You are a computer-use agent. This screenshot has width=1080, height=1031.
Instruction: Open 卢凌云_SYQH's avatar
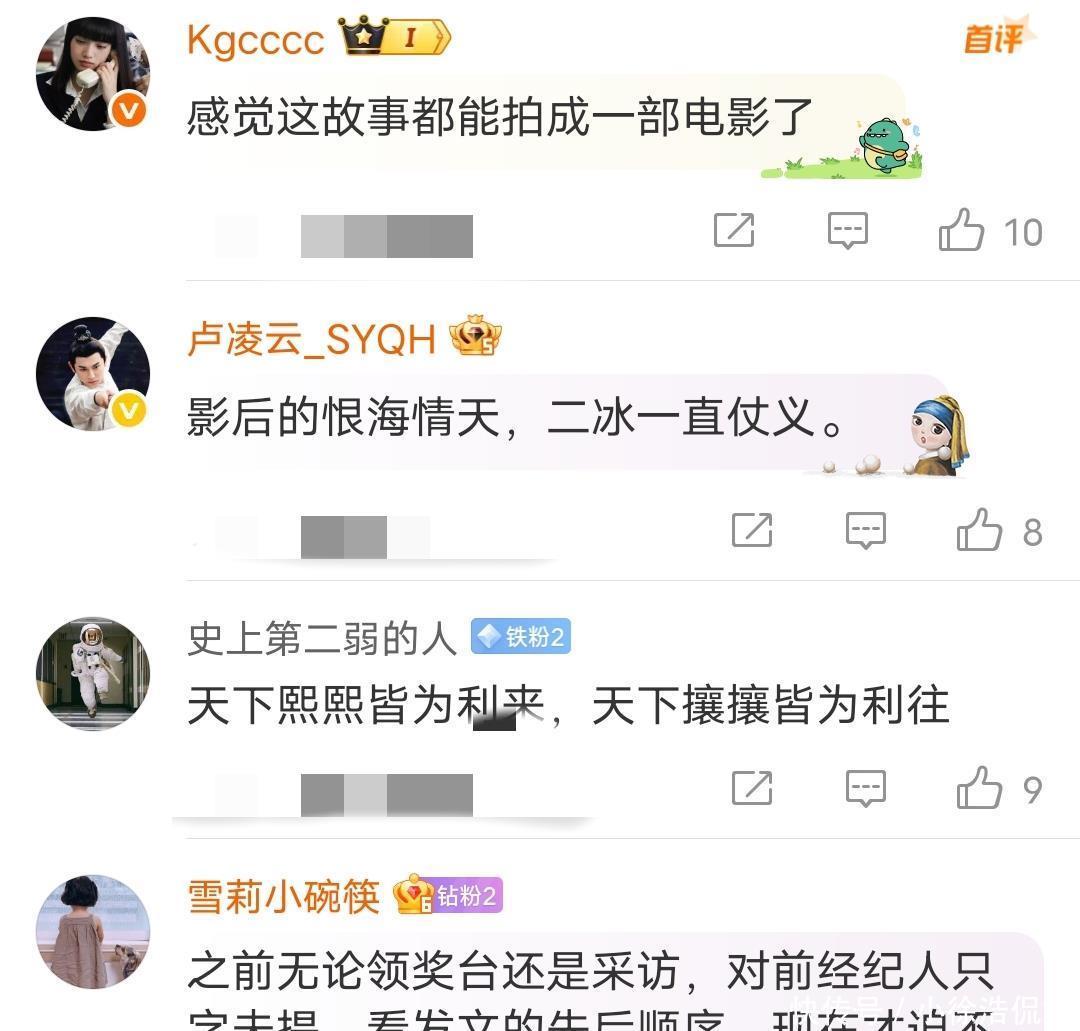[x=93, y=374]
